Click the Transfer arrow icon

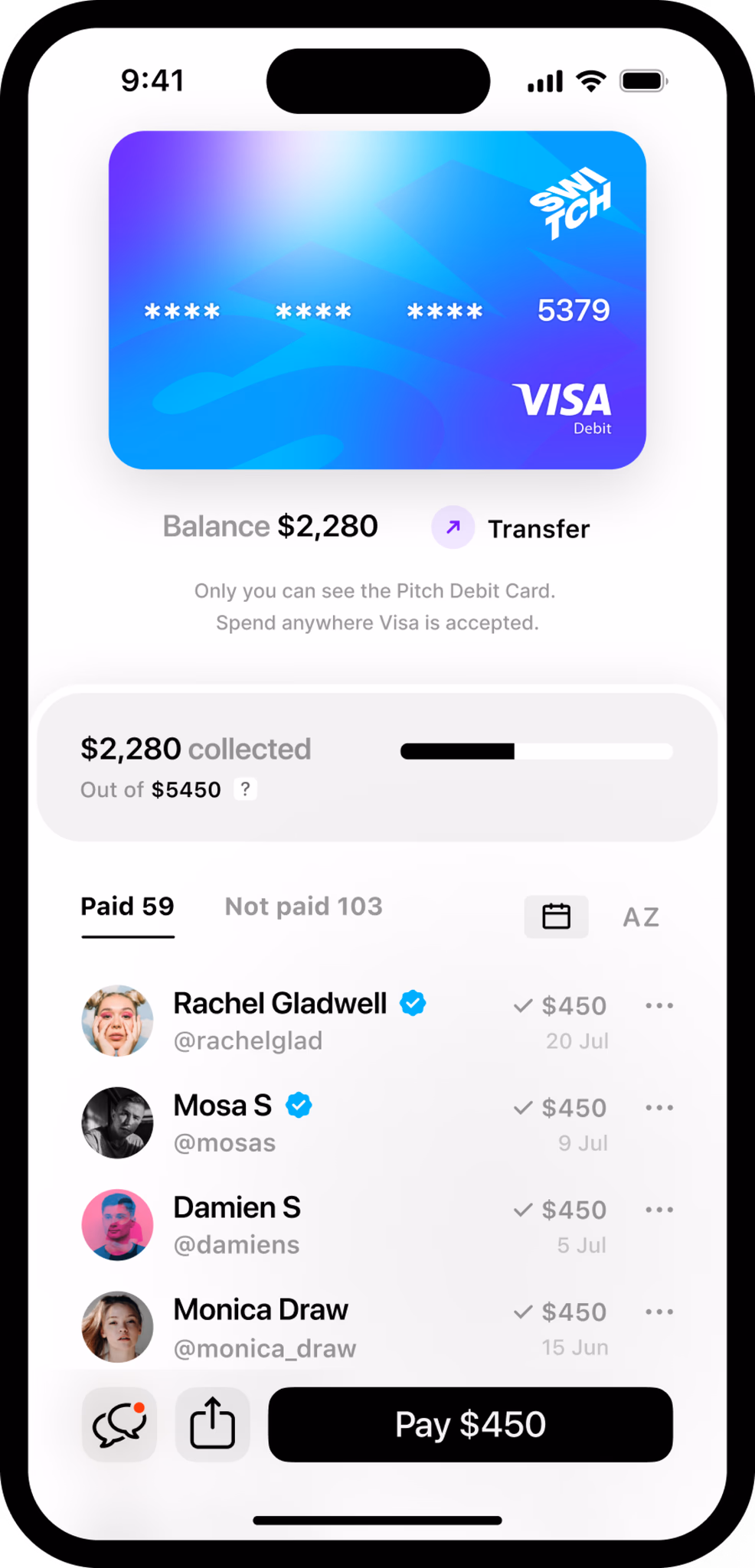coord(453,528)
